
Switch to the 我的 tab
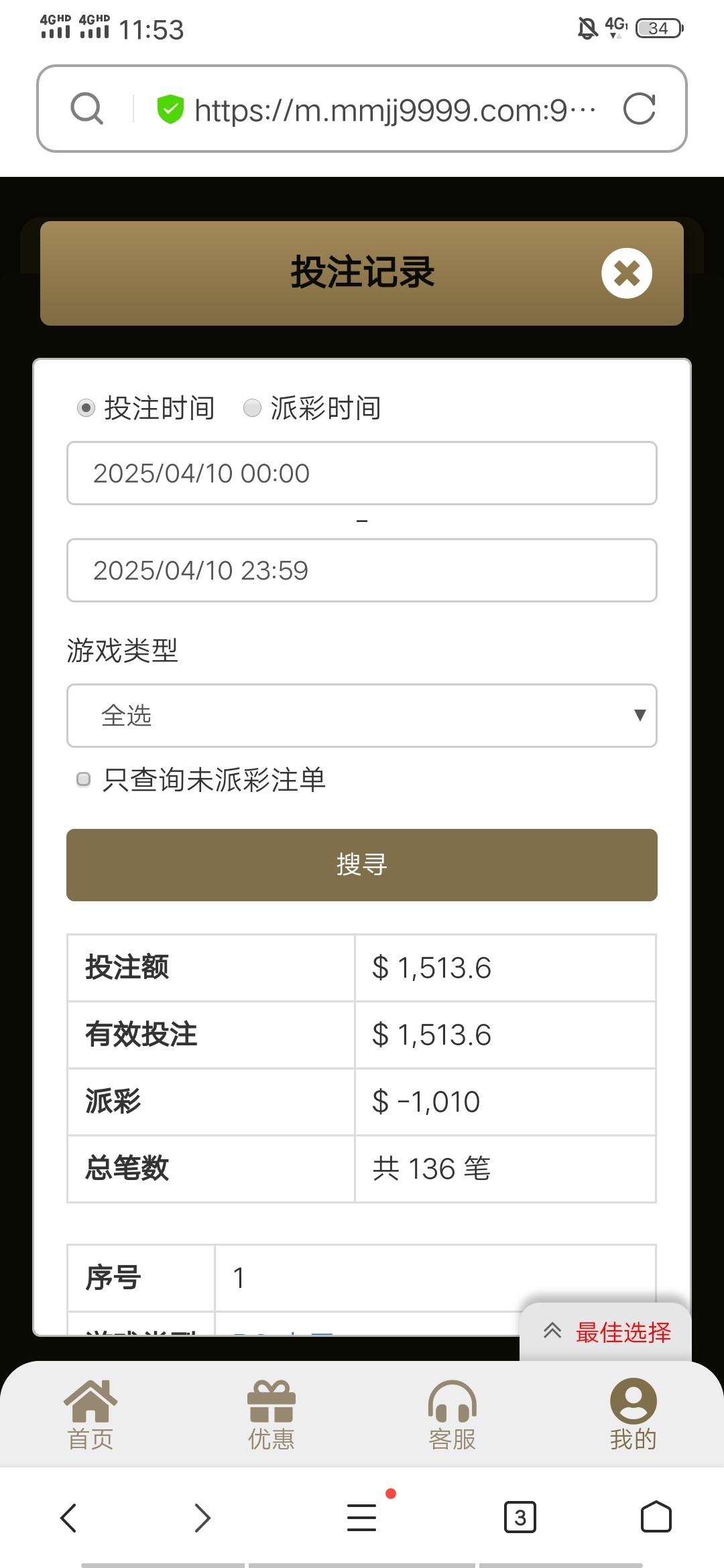(633, 1414)
